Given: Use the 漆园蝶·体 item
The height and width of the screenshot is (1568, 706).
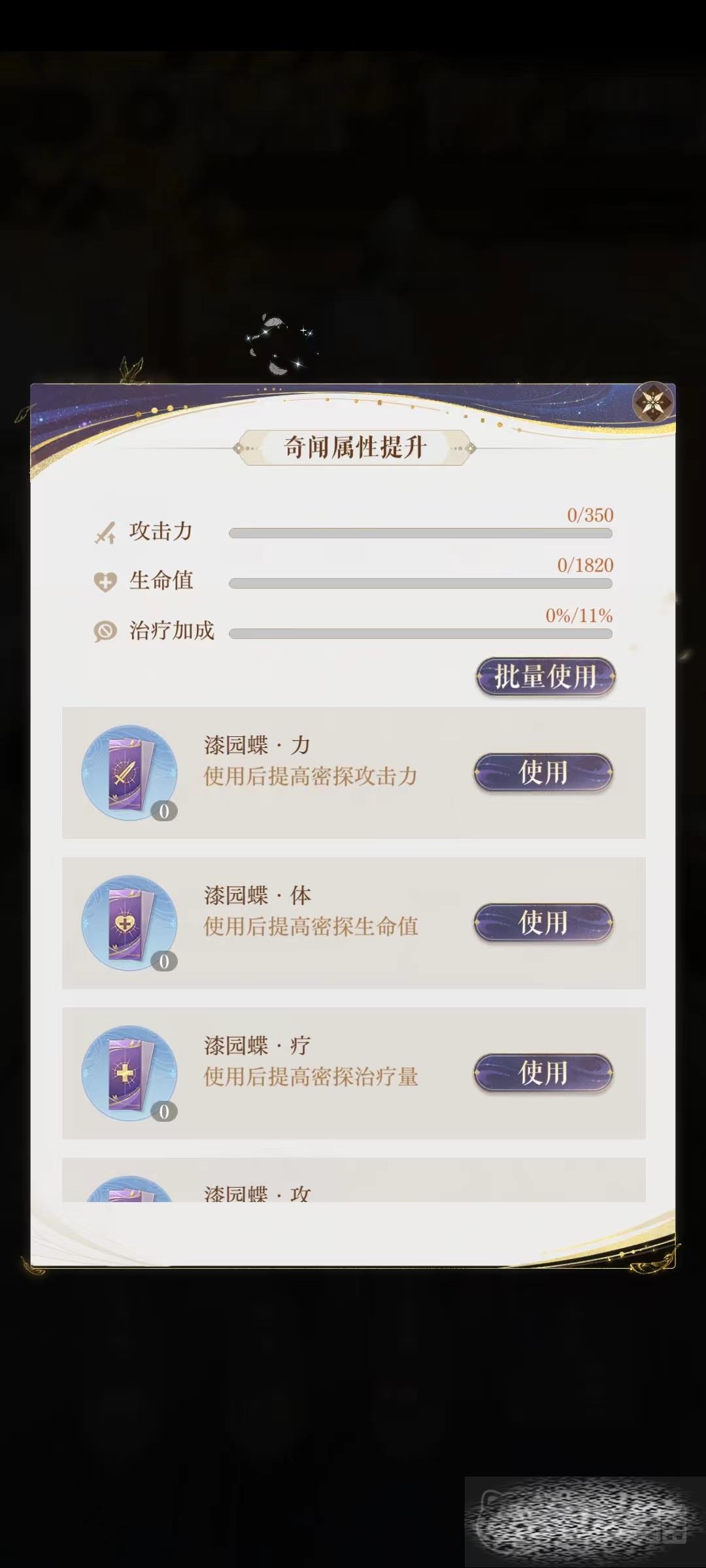Looking at the screenshot, I should 543,923.
